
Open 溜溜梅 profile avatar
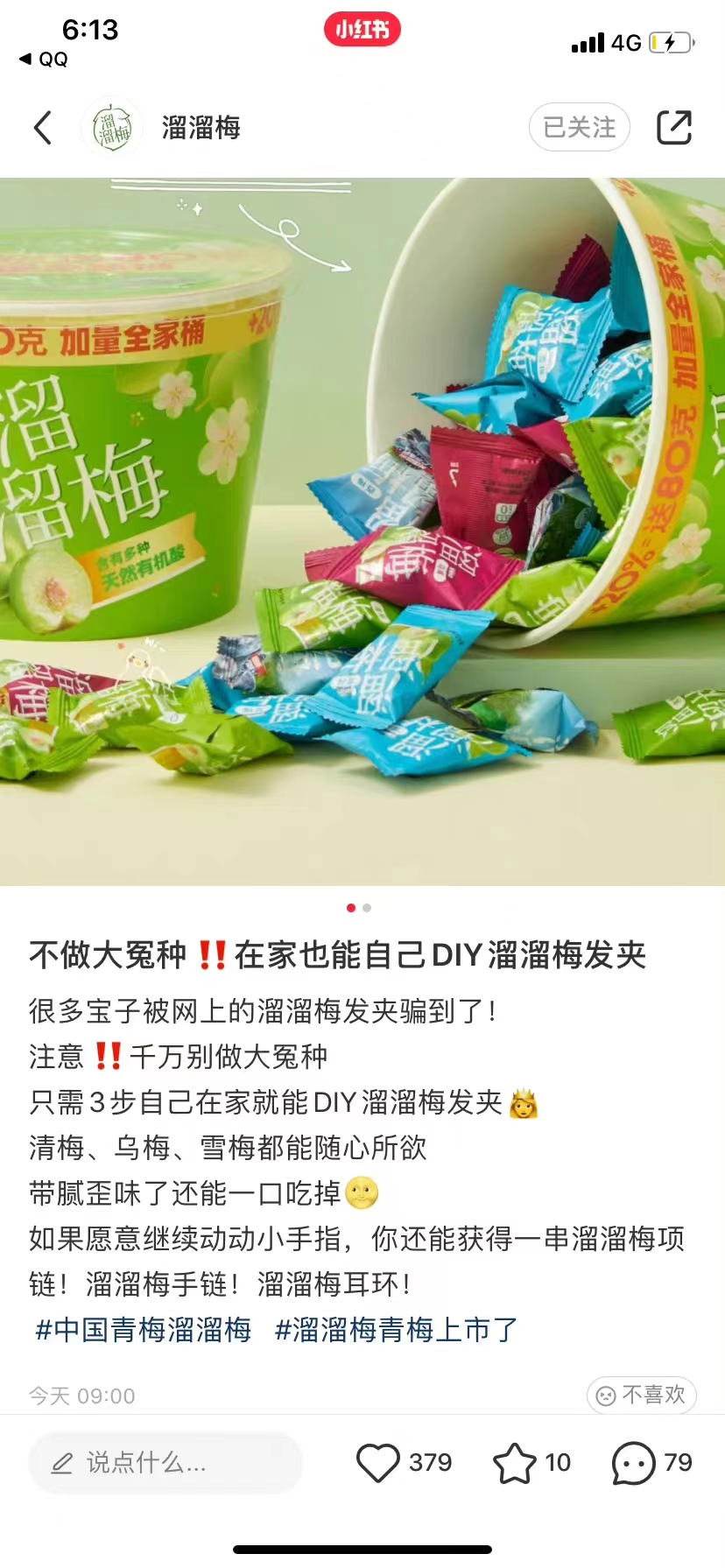(x=112, y=128)
